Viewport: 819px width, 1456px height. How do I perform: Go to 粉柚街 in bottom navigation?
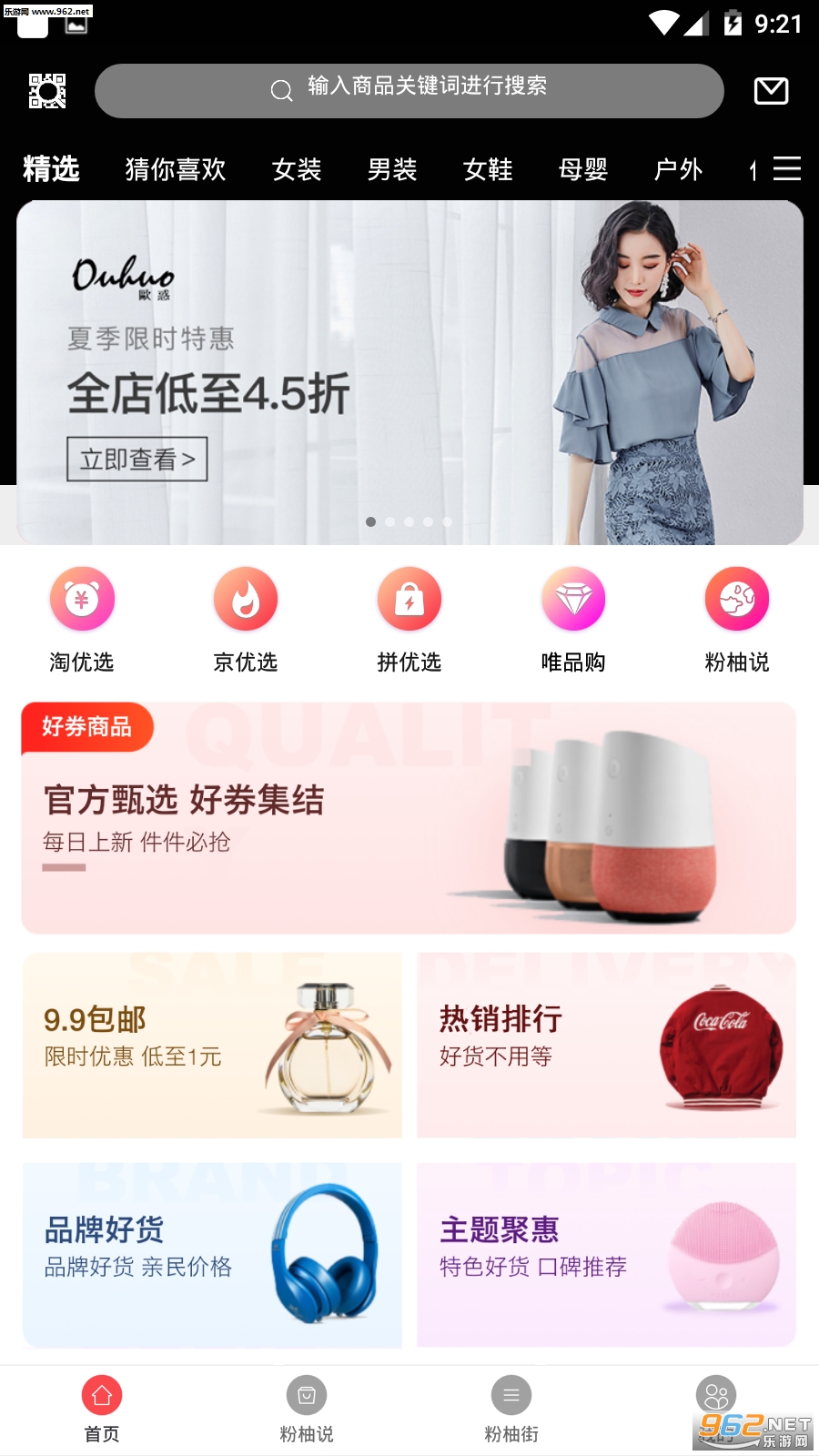click(x=511, y=1410)
